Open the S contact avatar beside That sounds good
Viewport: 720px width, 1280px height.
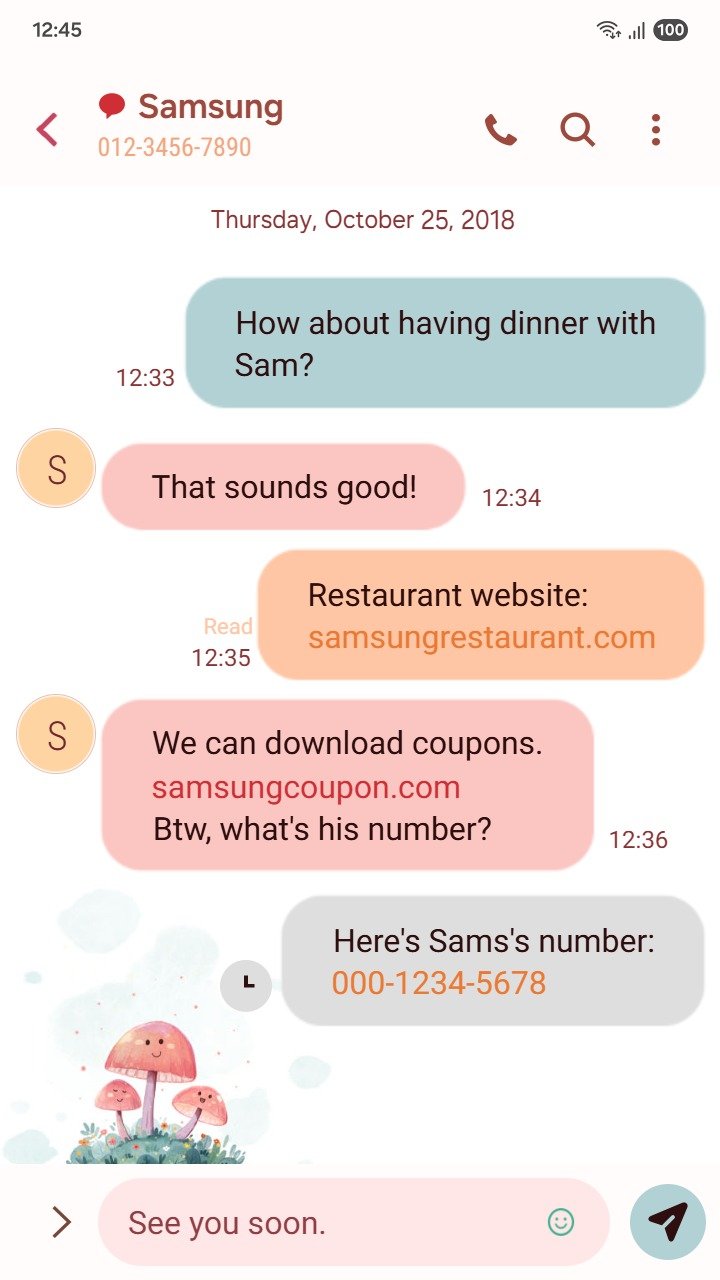click(56, 469)
